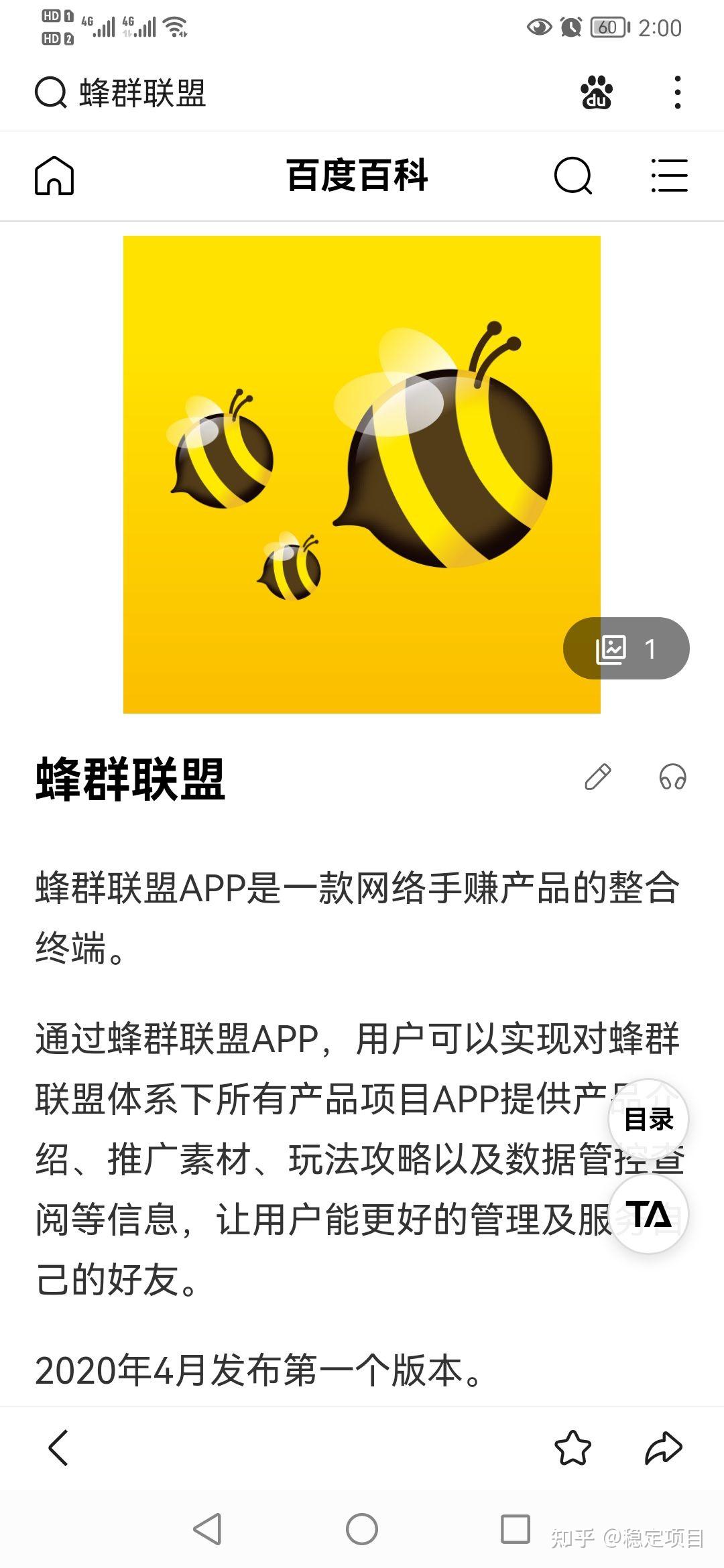Screen dimensions: 724x1568
Task: View the bee logo image
Action: point(362,473)
